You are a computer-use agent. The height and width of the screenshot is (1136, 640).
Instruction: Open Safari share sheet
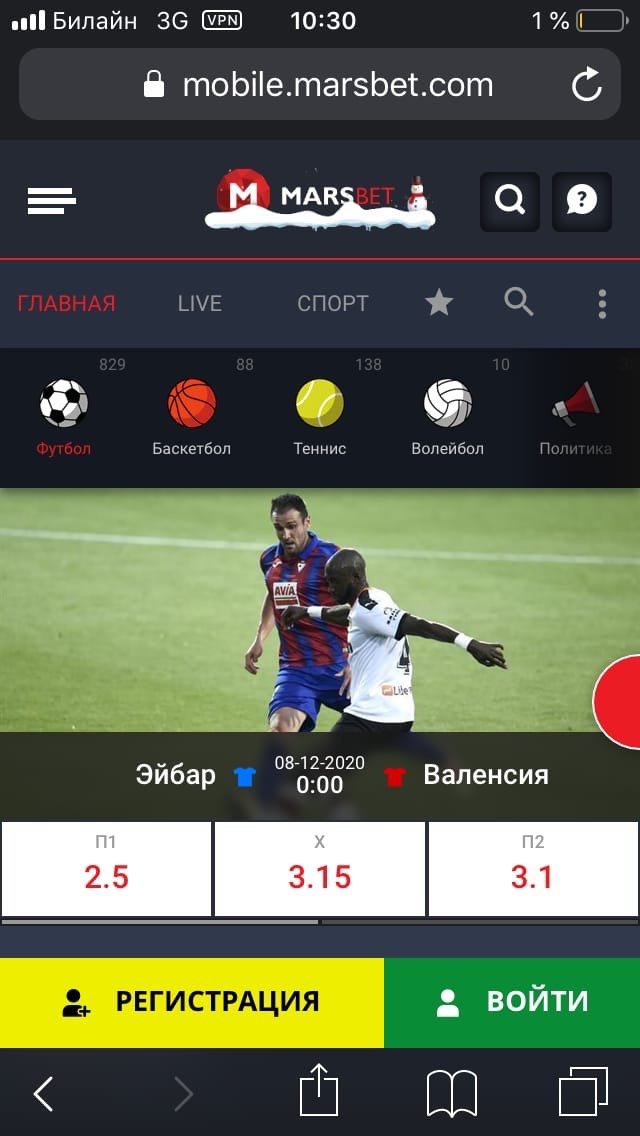tap(319, 1092)
